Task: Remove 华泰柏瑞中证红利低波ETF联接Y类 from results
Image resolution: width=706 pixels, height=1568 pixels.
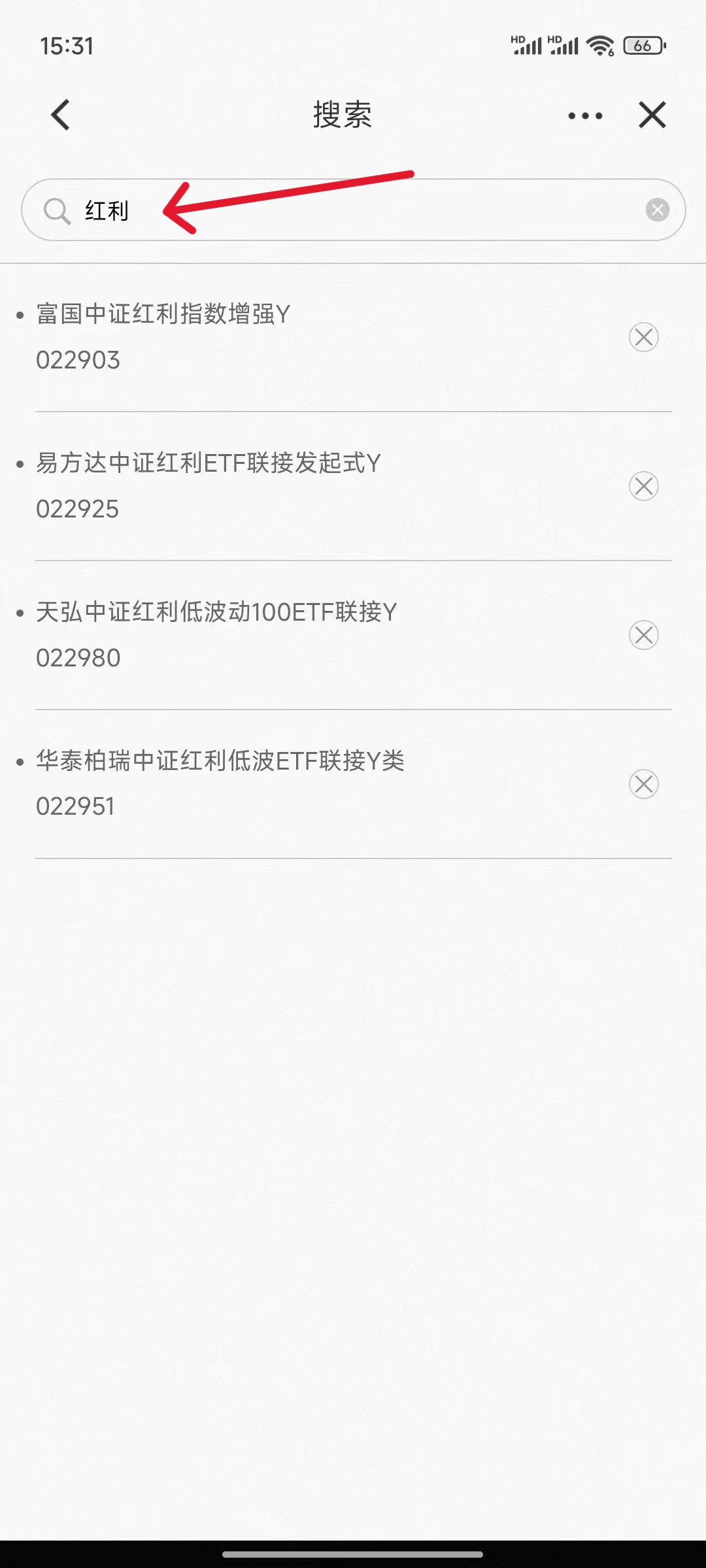Action: (x=643, y=784)
